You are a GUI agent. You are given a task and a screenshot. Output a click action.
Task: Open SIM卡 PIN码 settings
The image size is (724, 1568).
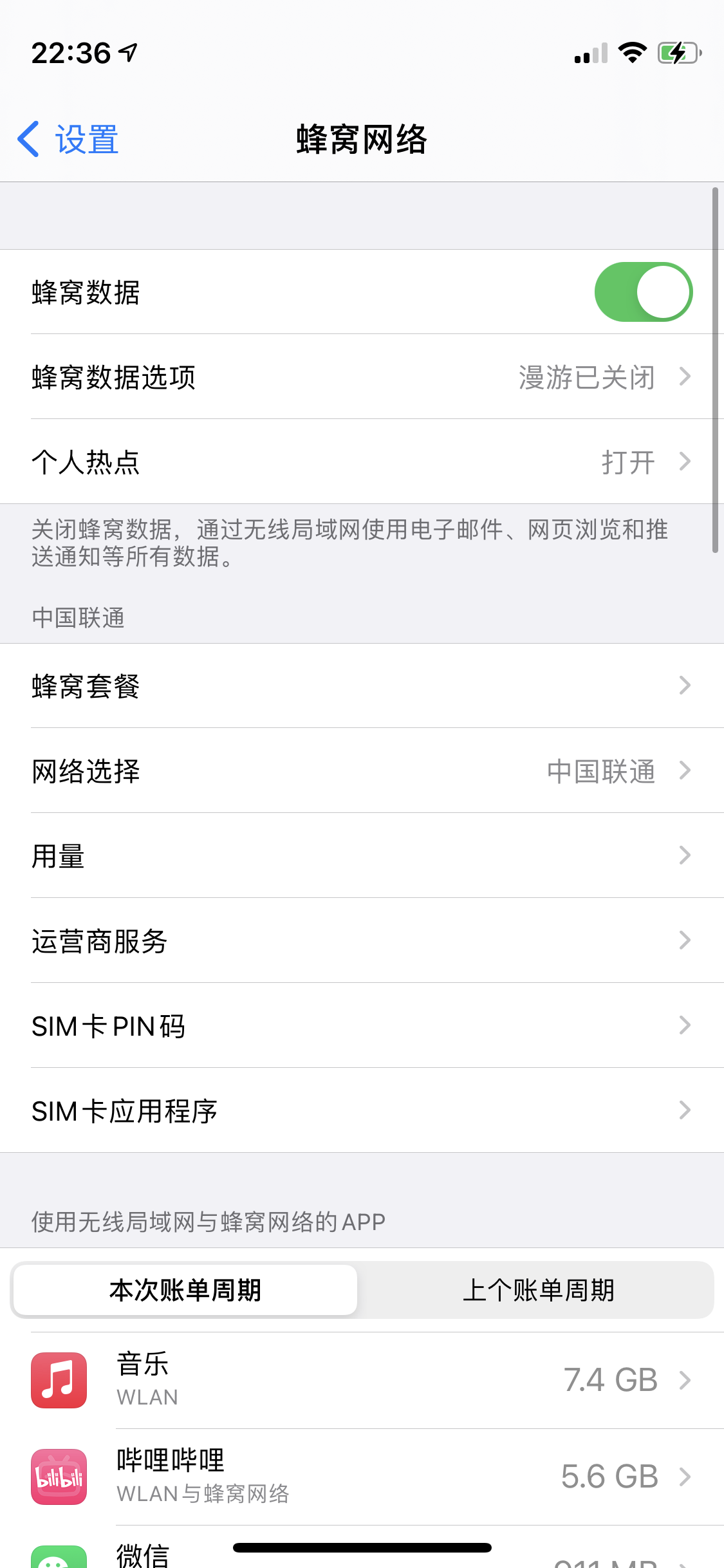pos(362,1025)
